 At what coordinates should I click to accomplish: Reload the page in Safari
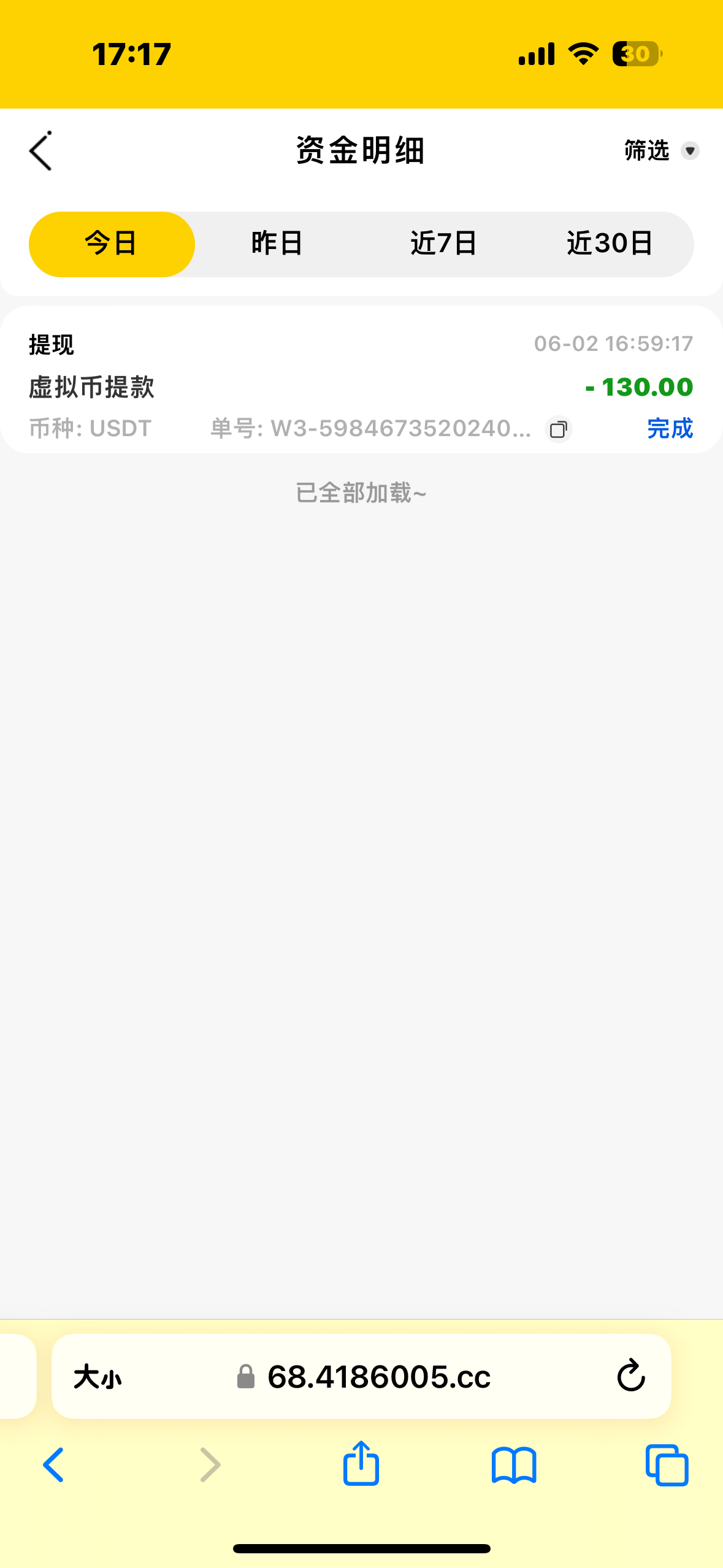[x=630, y=1376]
